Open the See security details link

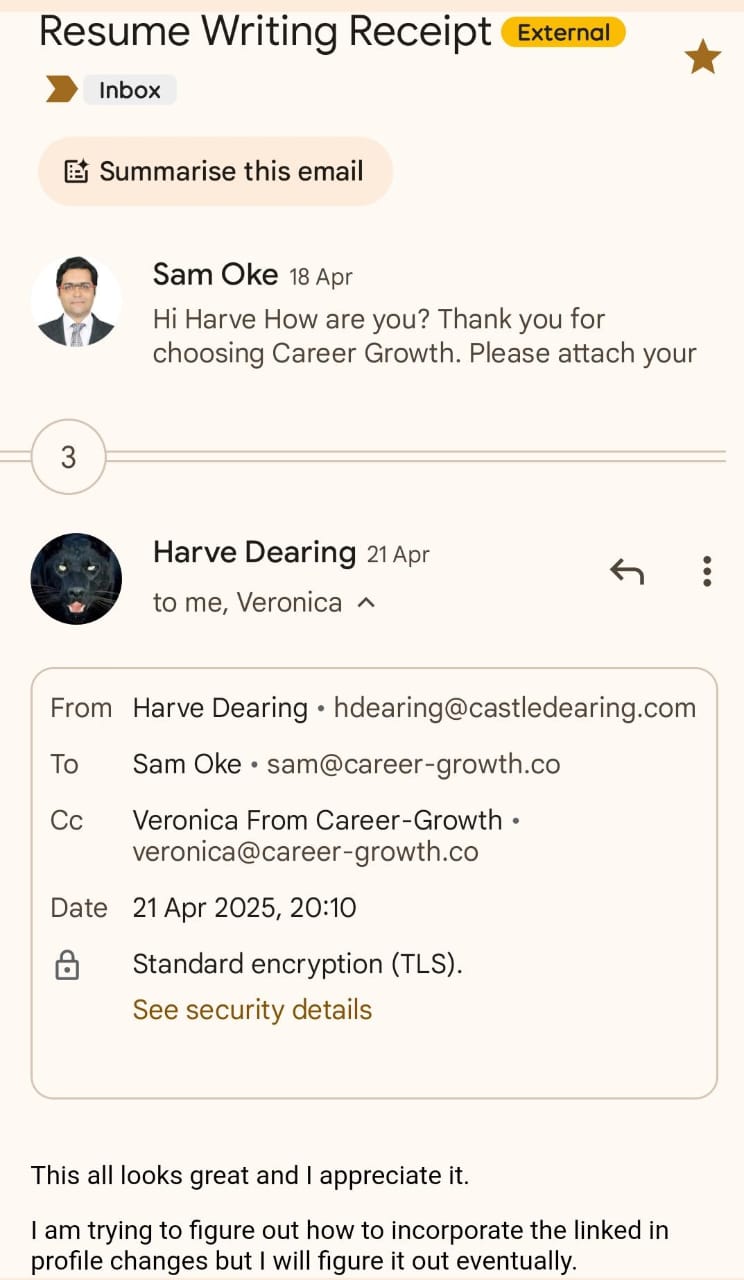(252, 1010)
